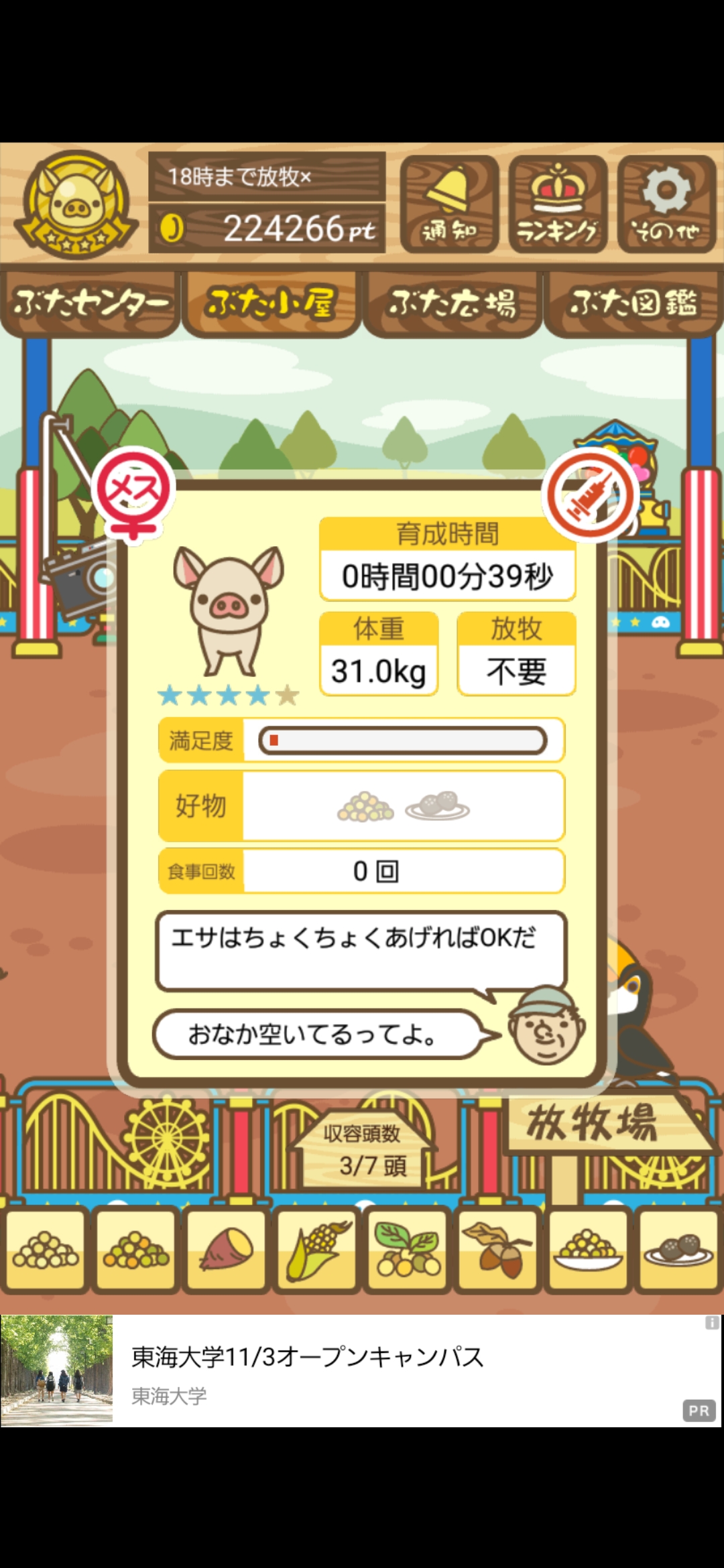Open the 東海大学 open campus ad

click(362, 1371)
